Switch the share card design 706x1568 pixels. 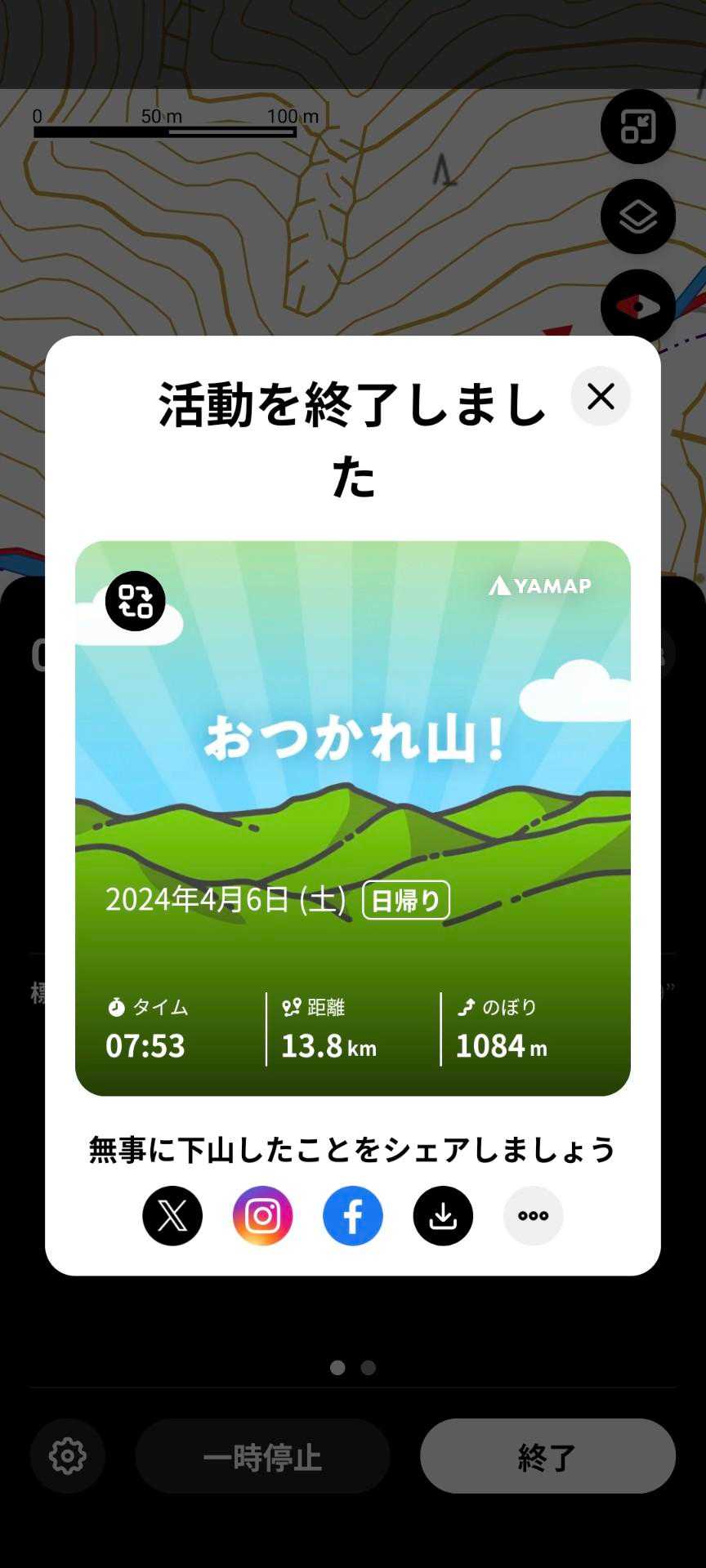coord(136,601)
